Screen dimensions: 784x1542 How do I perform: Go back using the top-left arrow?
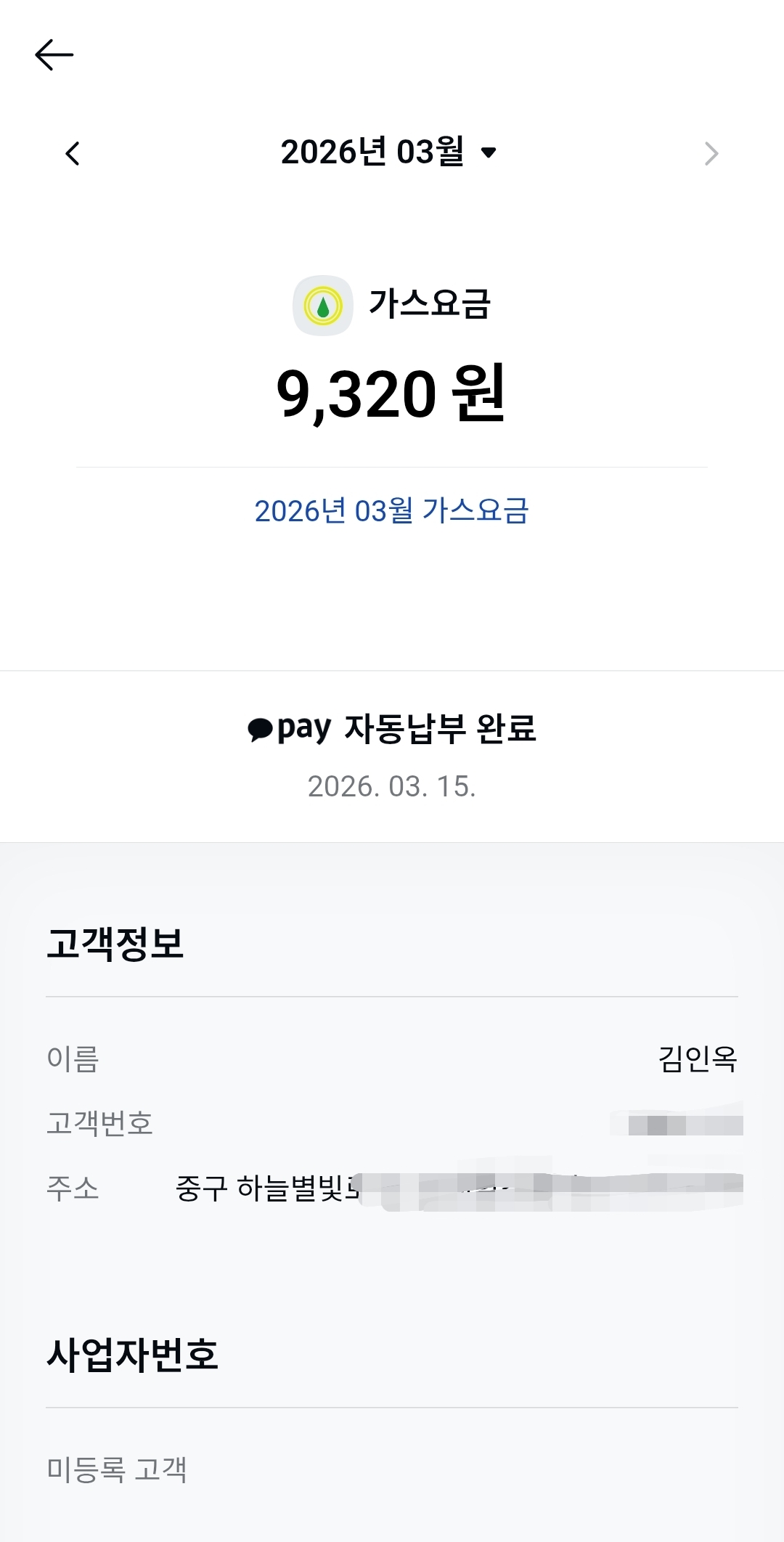[x=54, y=55]
